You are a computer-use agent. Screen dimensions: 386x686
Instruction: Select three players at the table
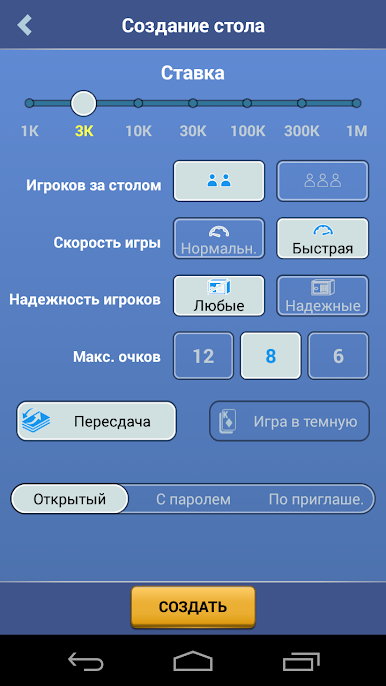coord(323,181)
